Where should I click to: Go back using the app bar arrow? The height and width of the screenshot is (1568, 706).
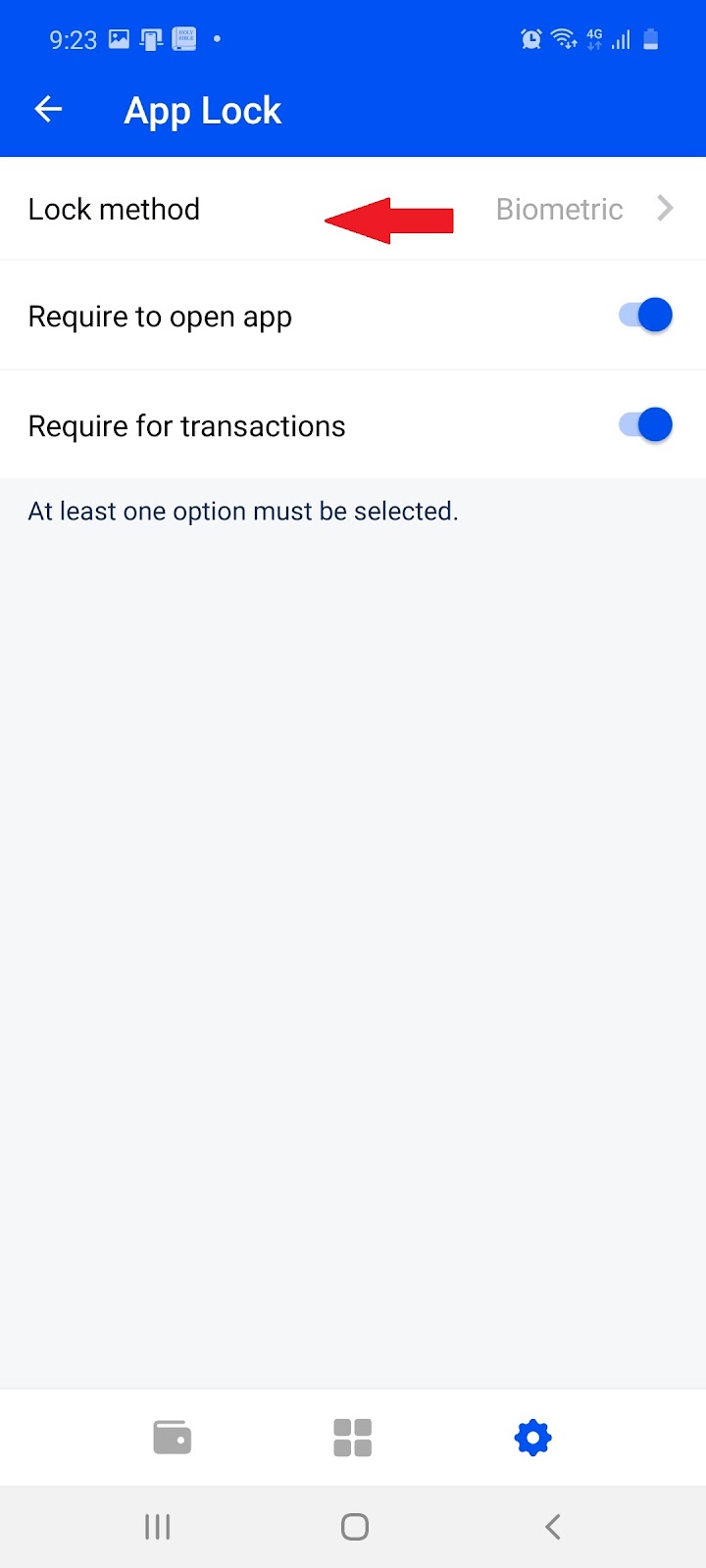pyautogui.click(x=48, y=110)
